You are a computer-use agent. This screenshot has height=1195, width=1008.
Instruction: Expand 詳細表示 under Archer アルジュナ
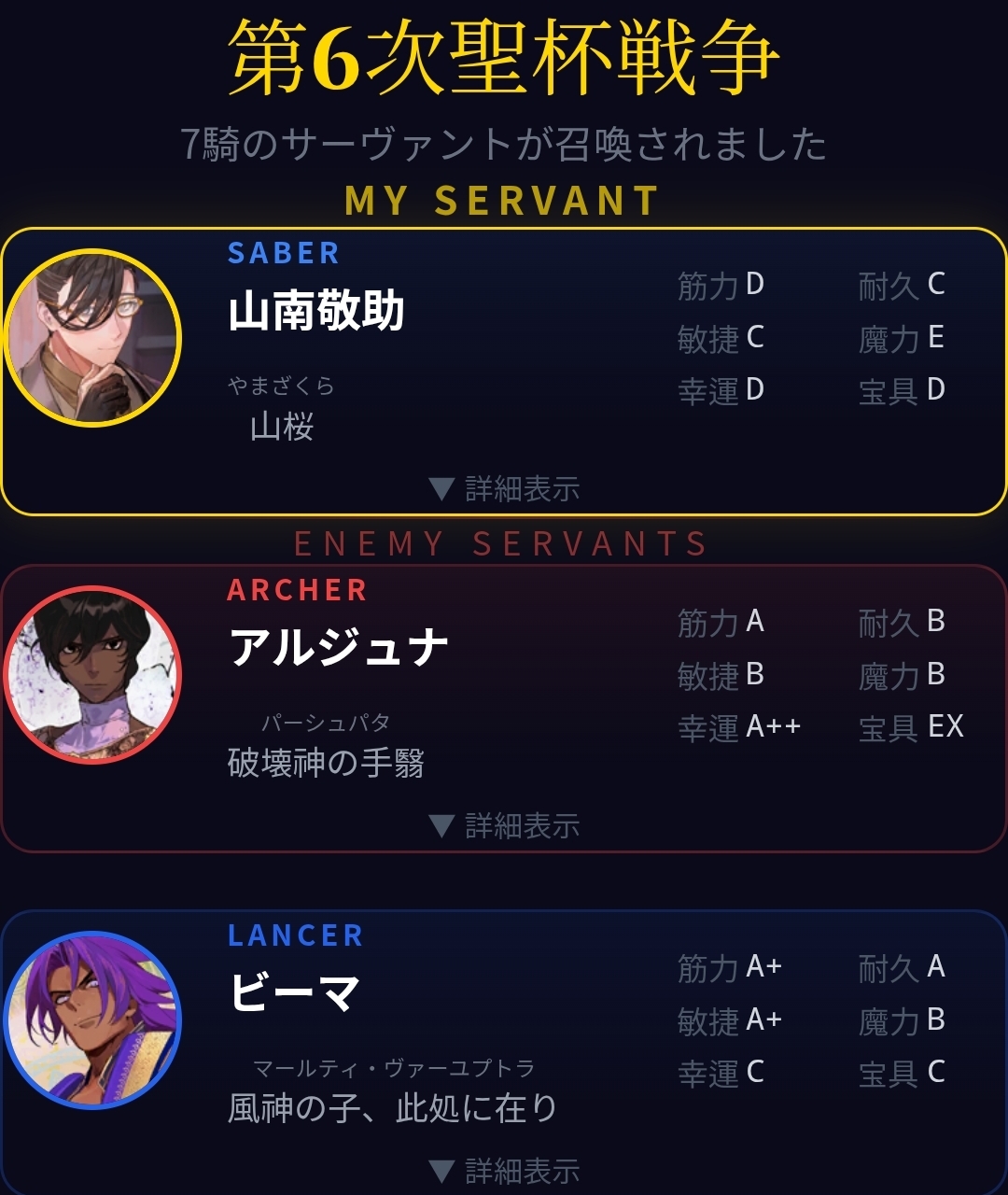click(504, 825)
